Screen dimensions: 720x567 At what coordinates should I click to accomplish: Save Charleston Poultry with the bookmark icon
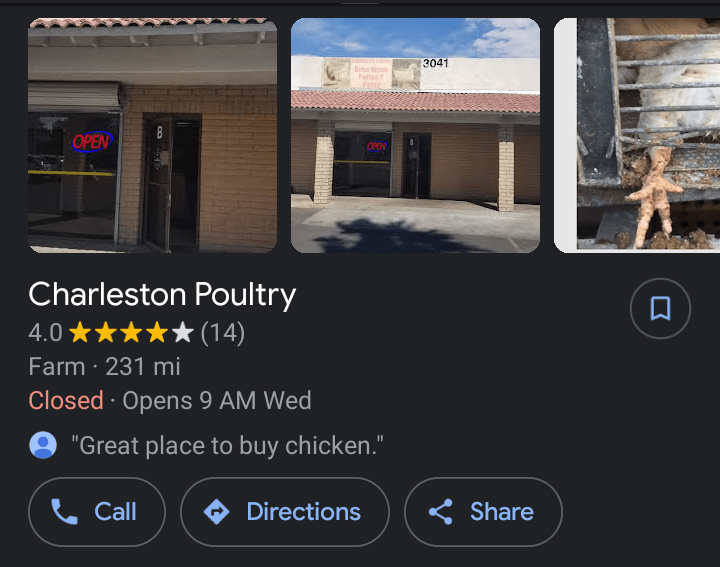coord(660,309)
